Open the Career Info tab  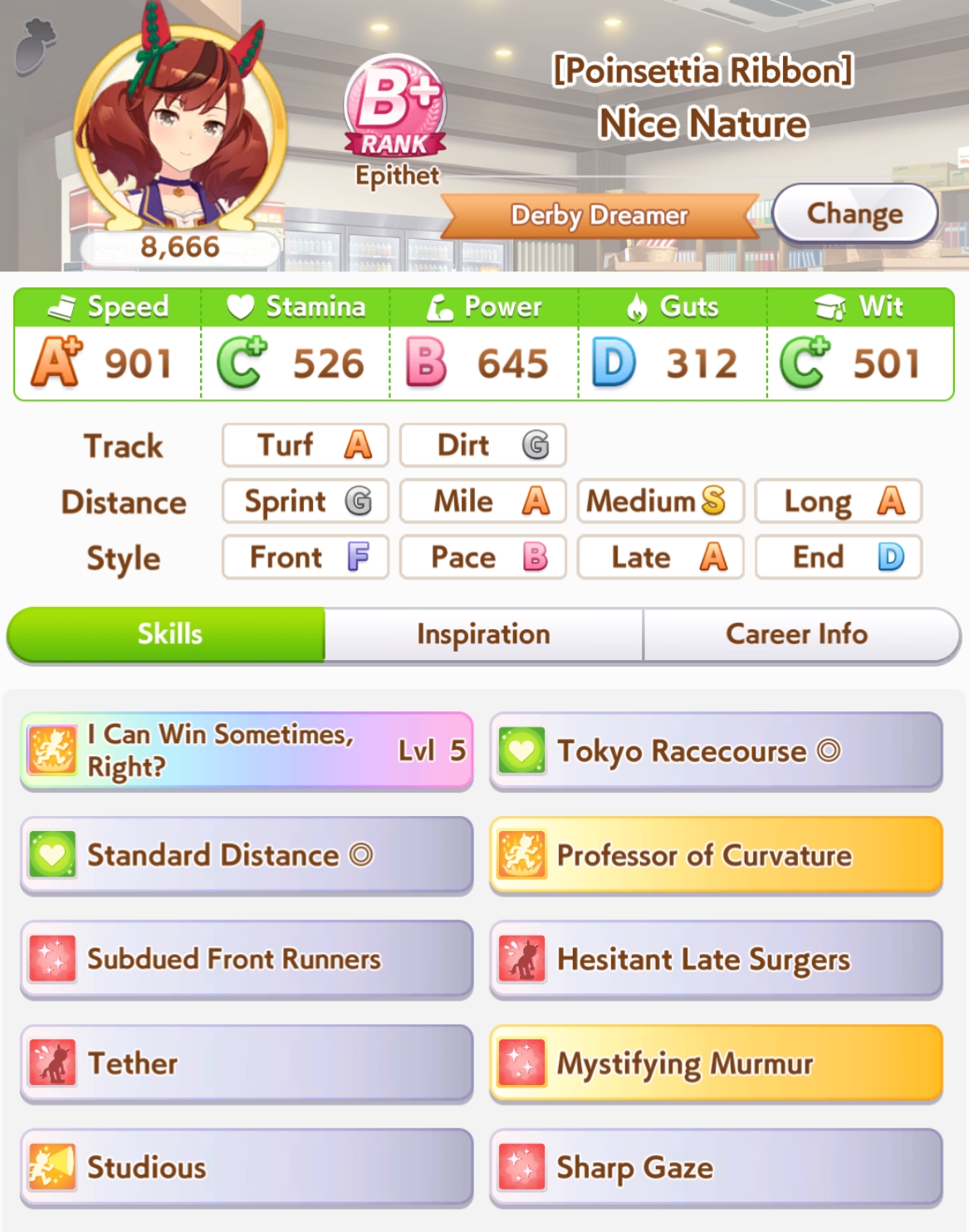[x=797, y=634]
